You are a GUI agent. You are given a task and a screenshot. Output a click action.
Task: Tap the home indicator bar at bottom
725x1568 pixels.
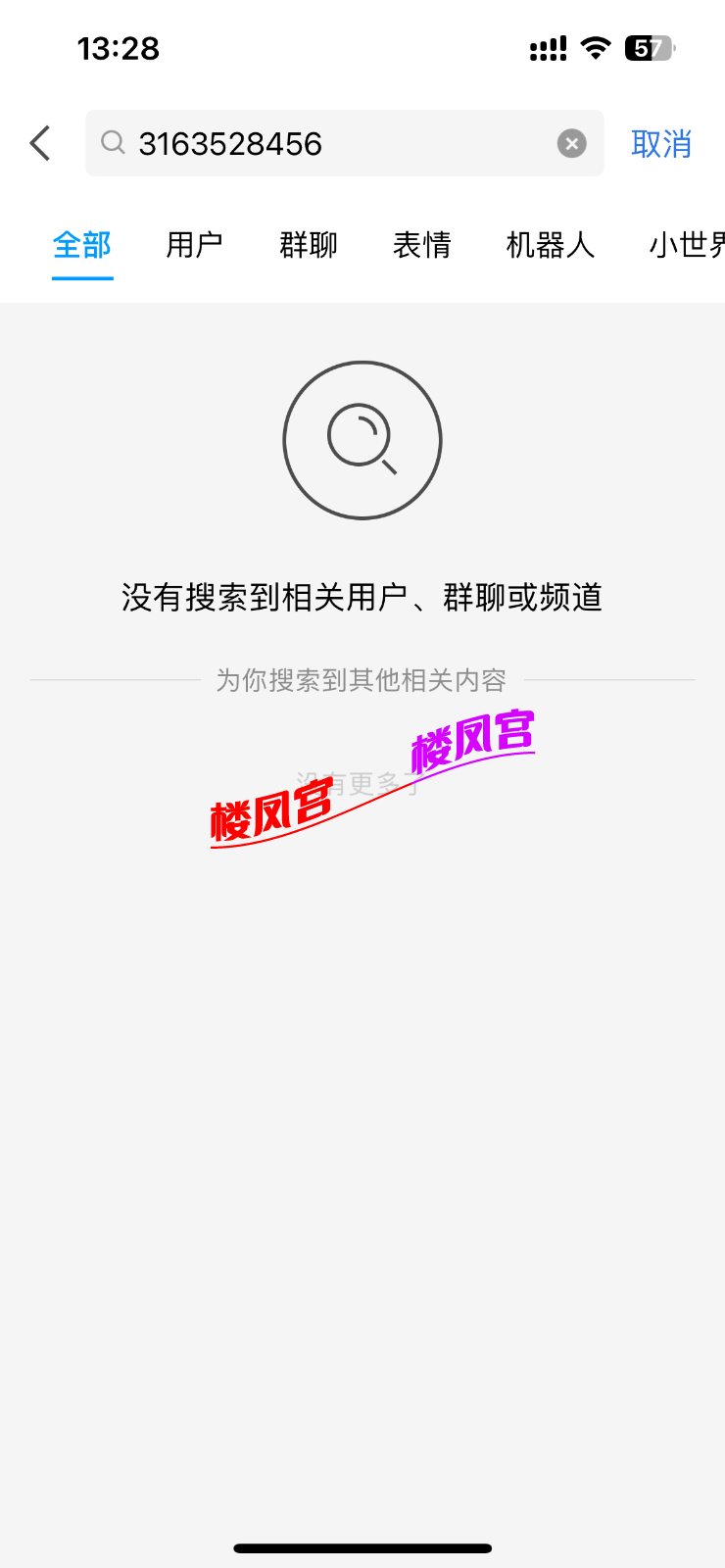coord(362,1549)
